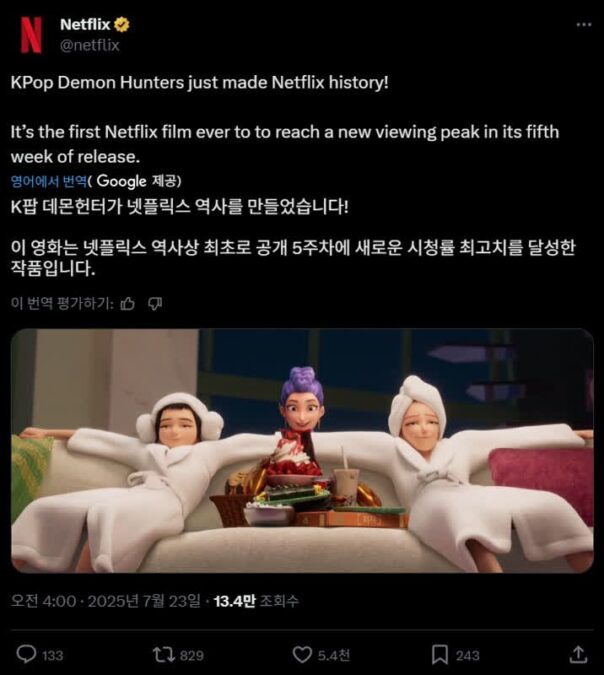Rate the translation with thumbs up
604x675 pixels.
click(127, 303)
